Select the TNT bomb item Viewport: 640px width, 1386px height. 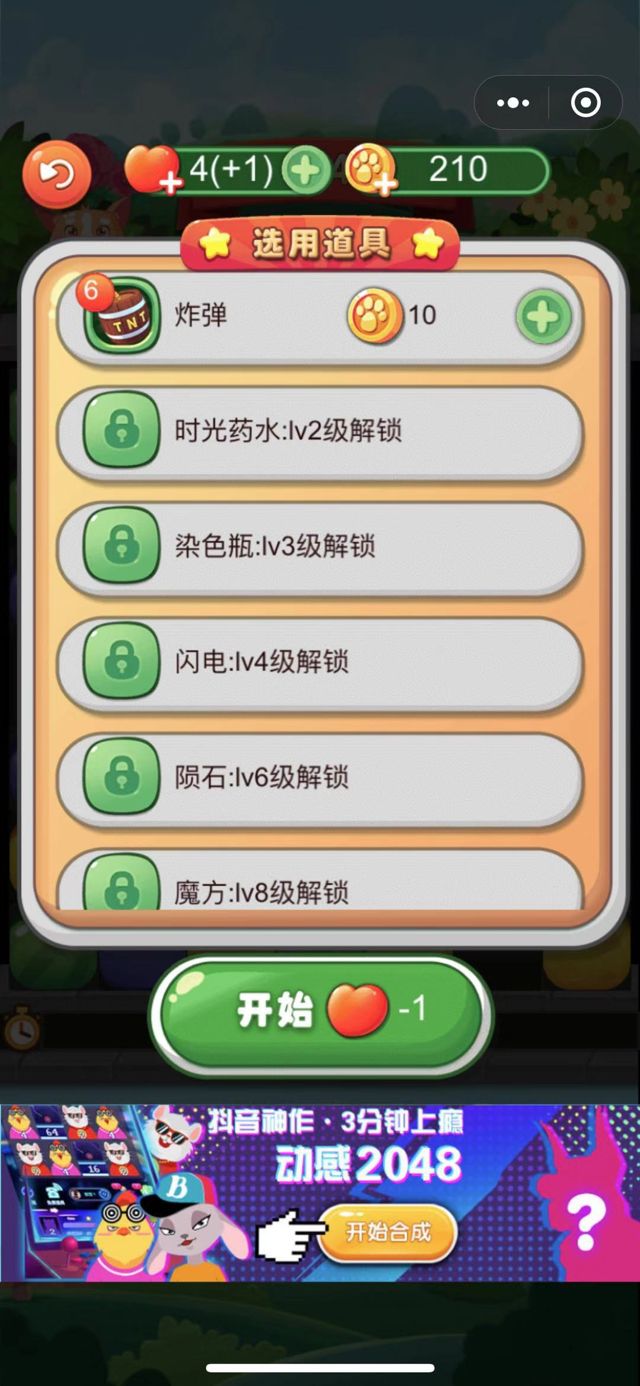tap(121, 317)
